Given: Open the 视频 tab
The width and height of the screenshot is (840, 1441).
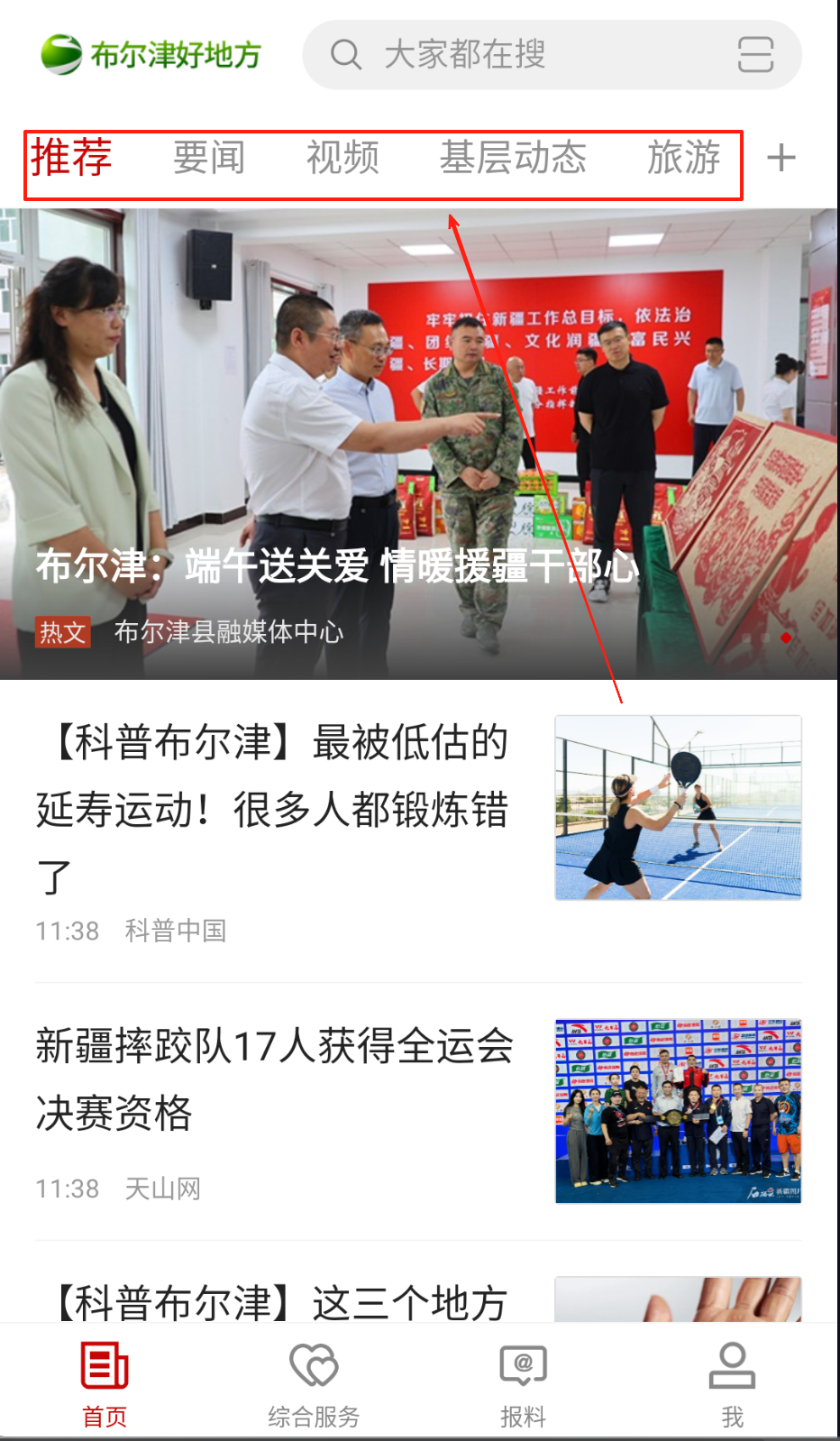Looking at the screenshot, I should tap(342, 158).
